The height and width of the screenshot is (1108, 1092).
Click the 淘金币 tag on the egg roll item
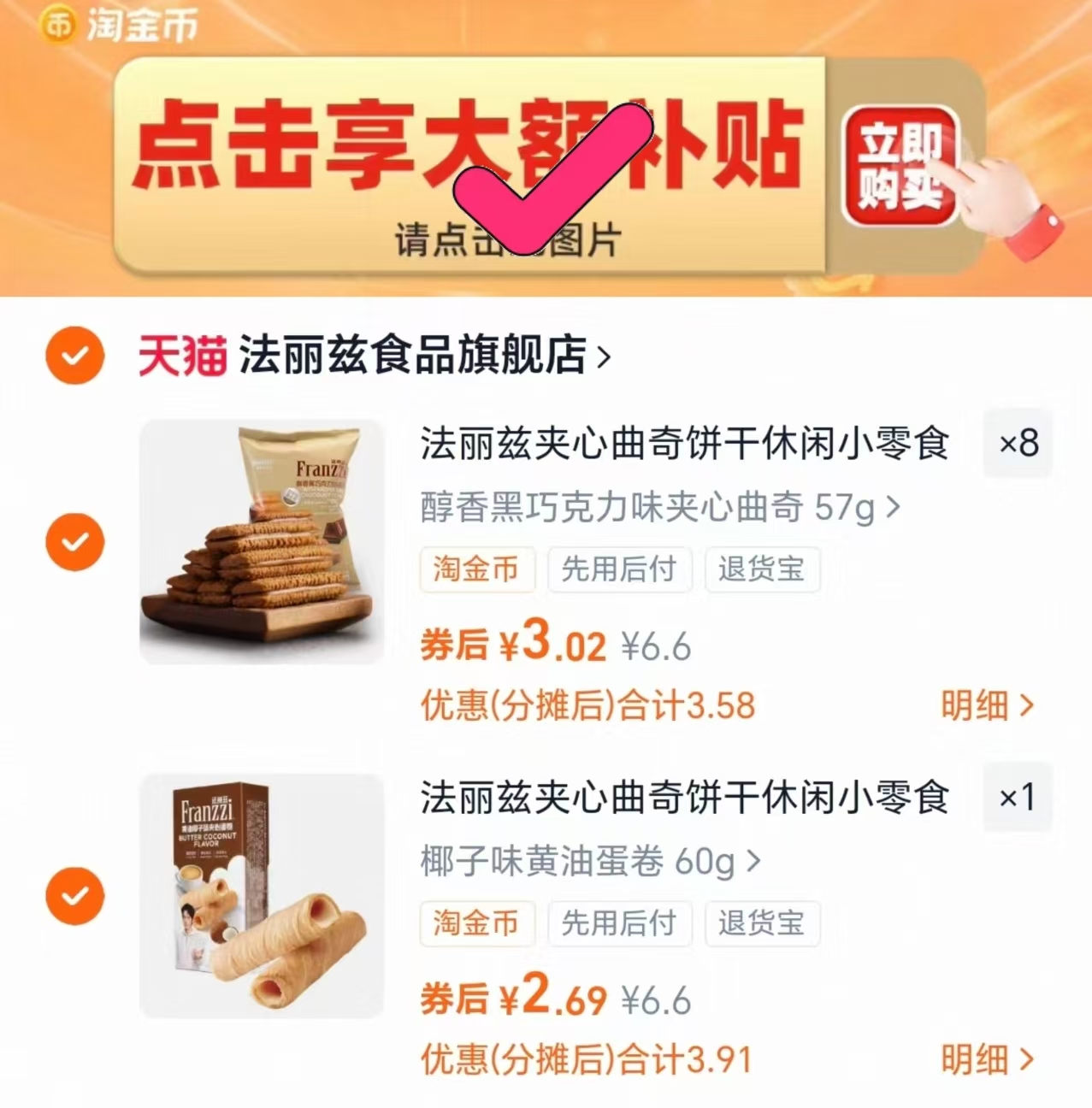(x=476, y=924)
